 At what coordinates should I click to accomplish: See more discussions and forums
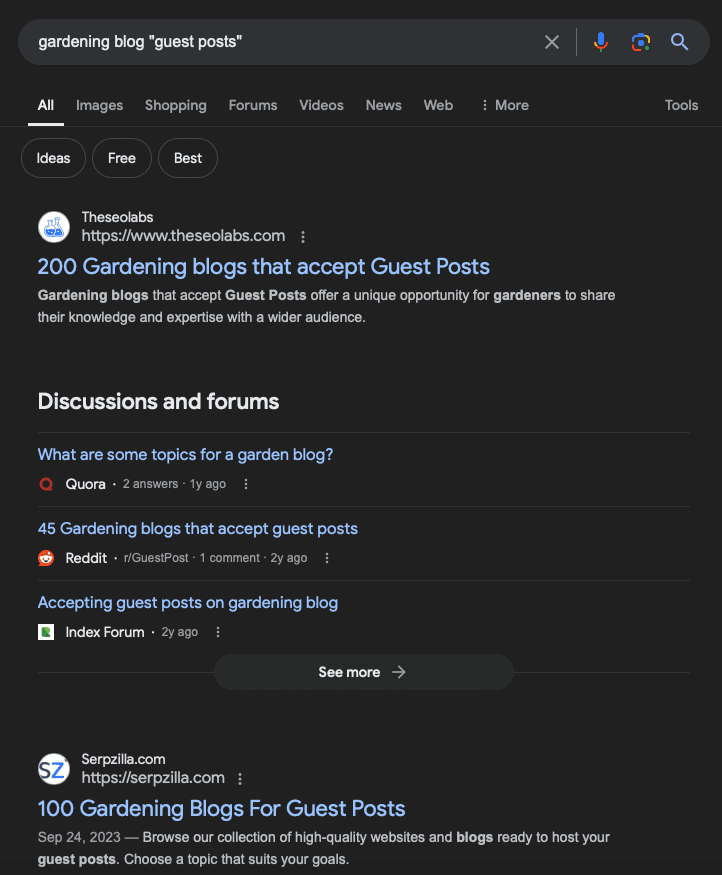click(x=363, y=672)
